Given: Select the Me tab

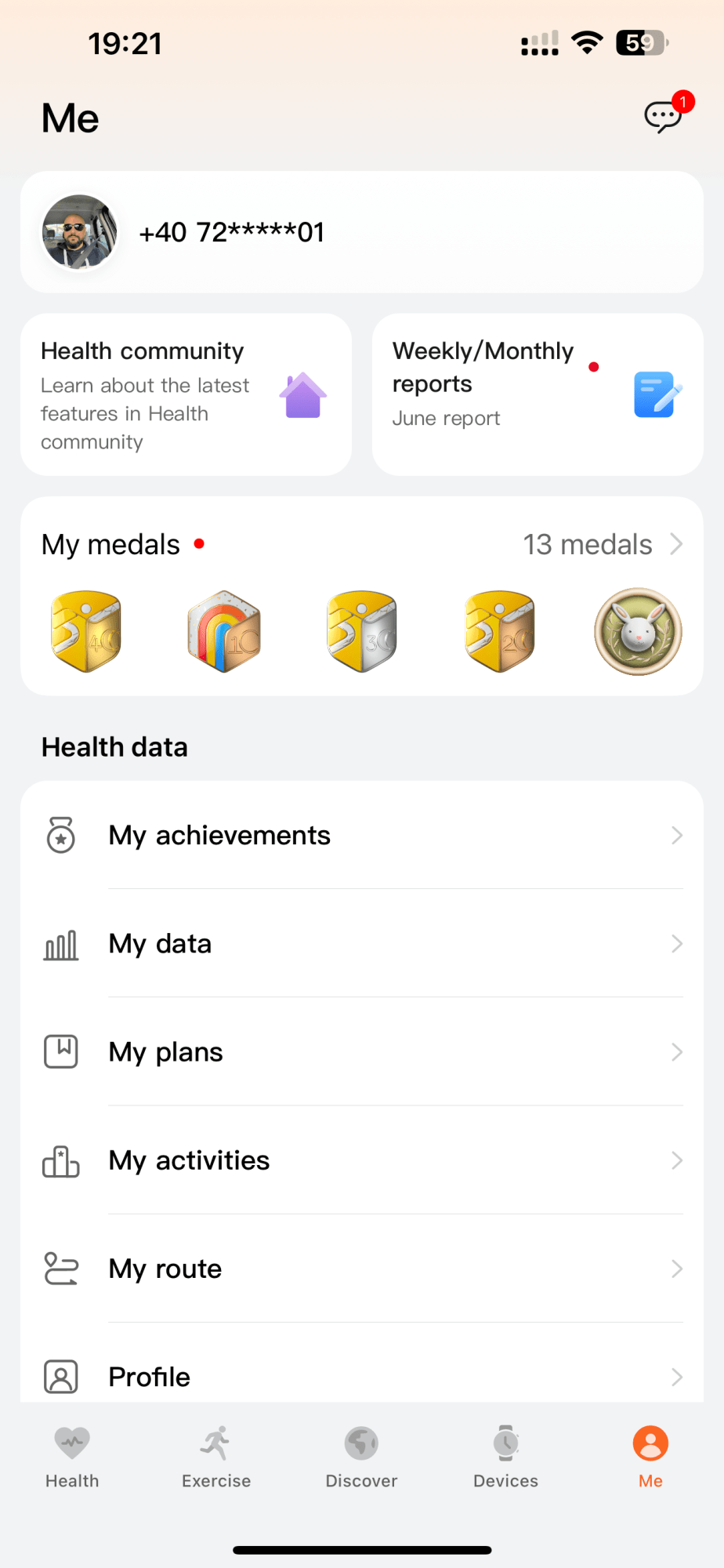Looking at the screenshot, I should [650, 1457].
